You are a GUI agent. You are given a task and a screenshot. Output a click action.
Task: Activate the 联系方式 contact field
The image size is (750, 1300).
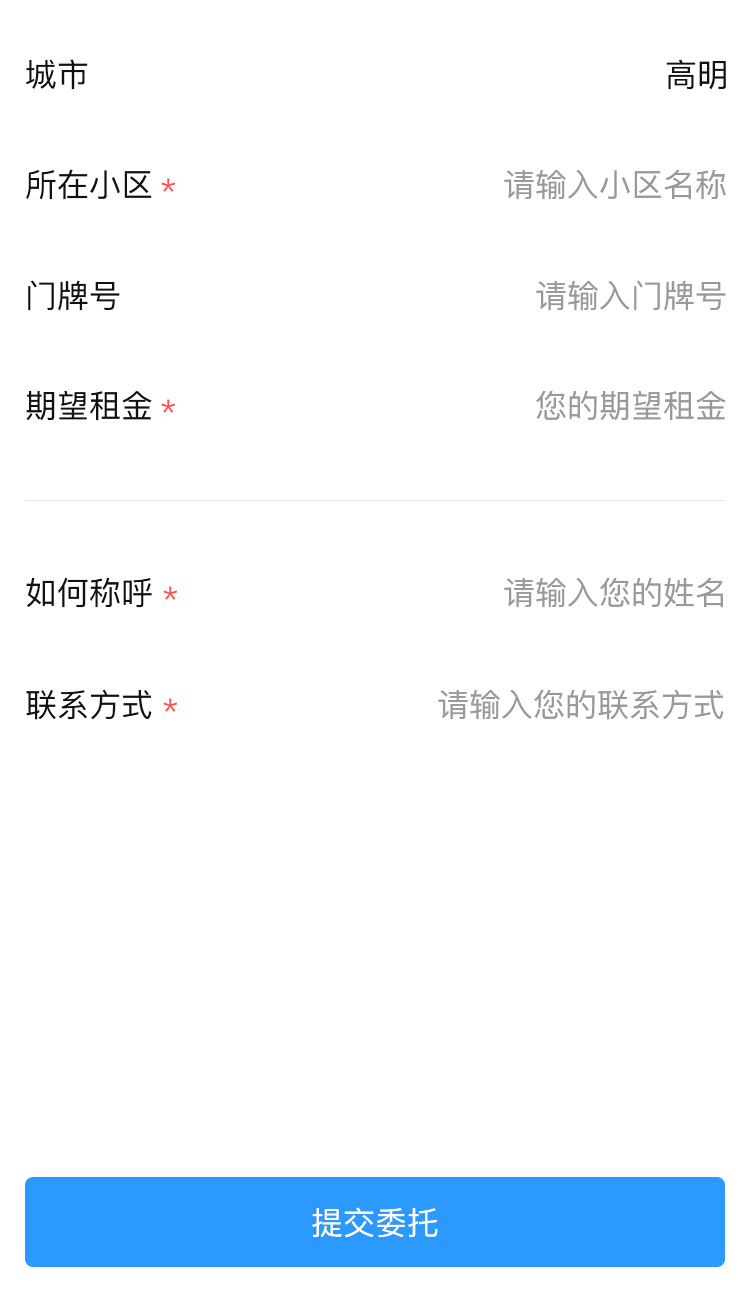pos(581,705)
